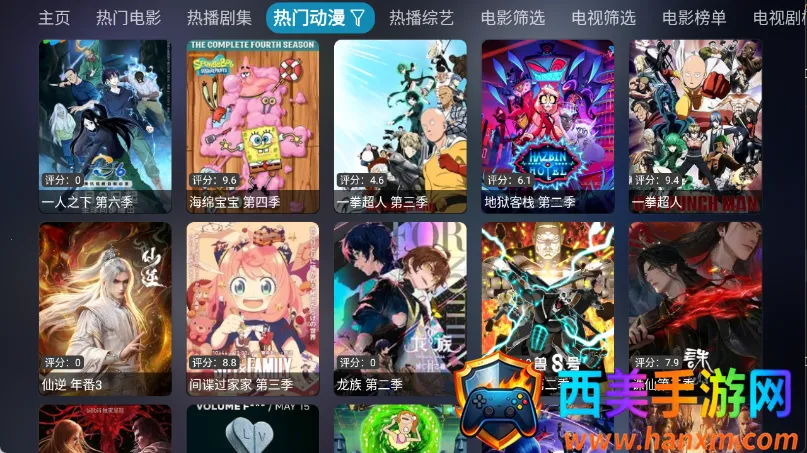This screenshot has height=453, width=807.
Task: Open the 热门电影 tab
Action: click(x=128, y=18)
